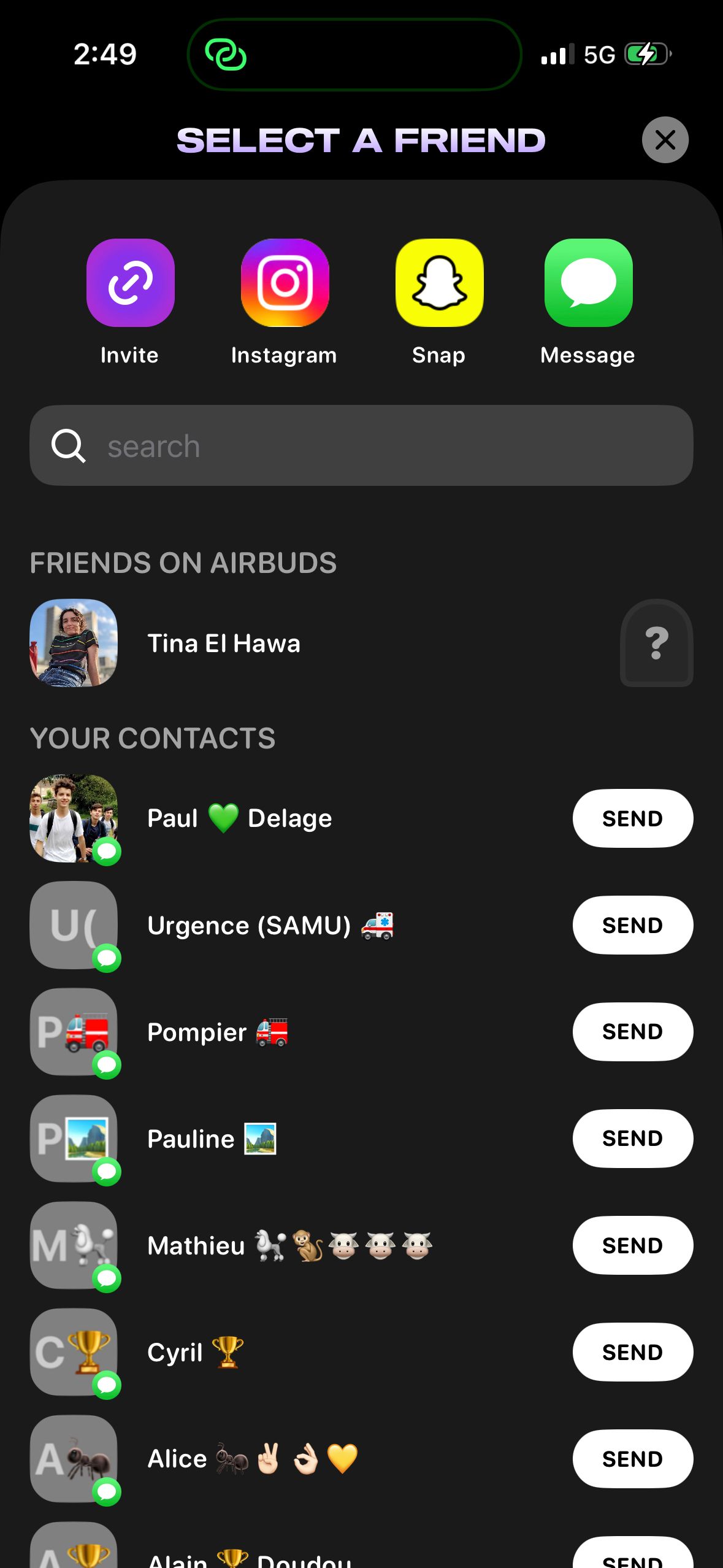Share via Instagram

(285, 283)
